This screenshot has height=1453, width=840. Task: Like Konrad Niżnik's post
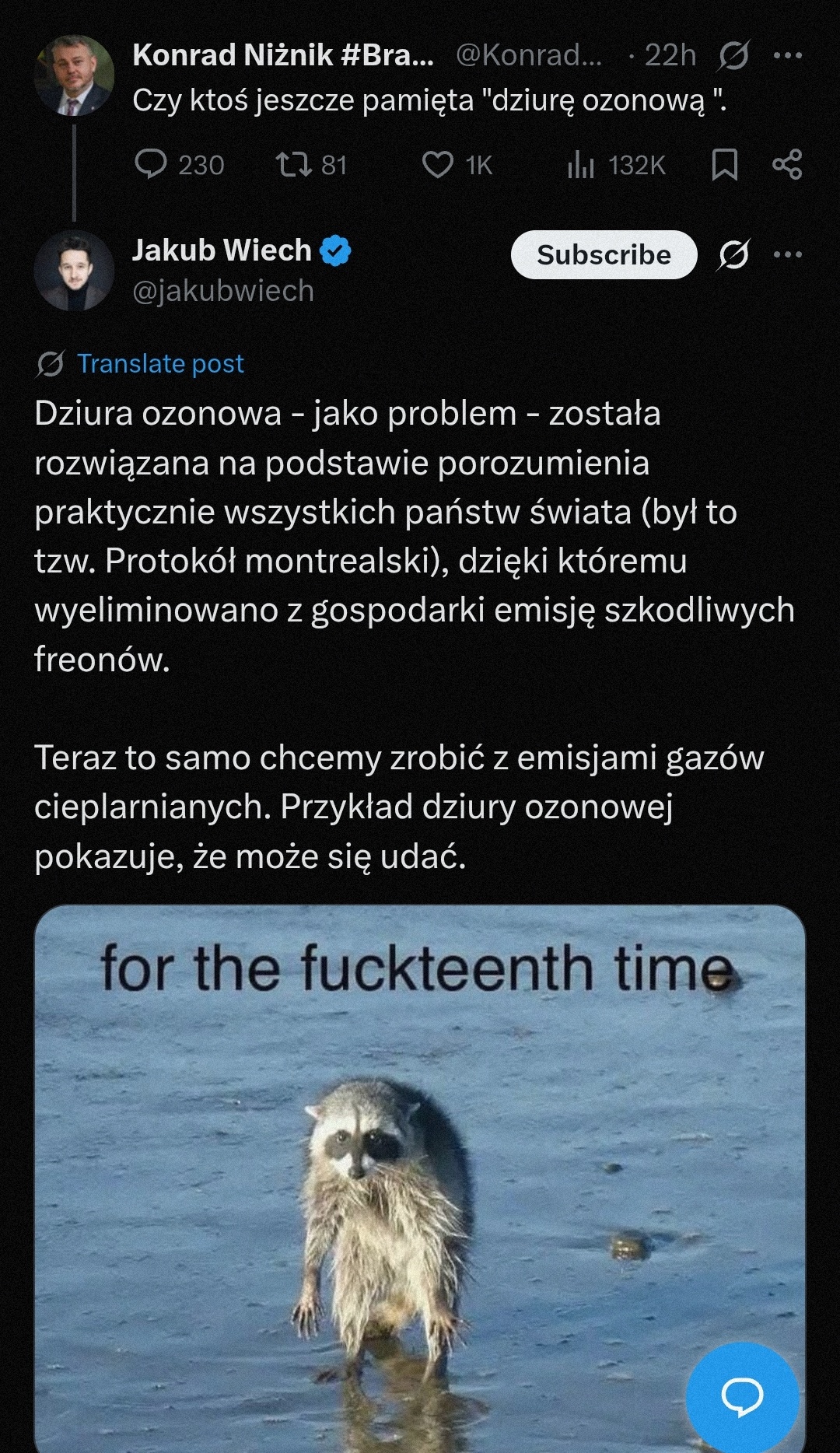(x=438, y=165)
